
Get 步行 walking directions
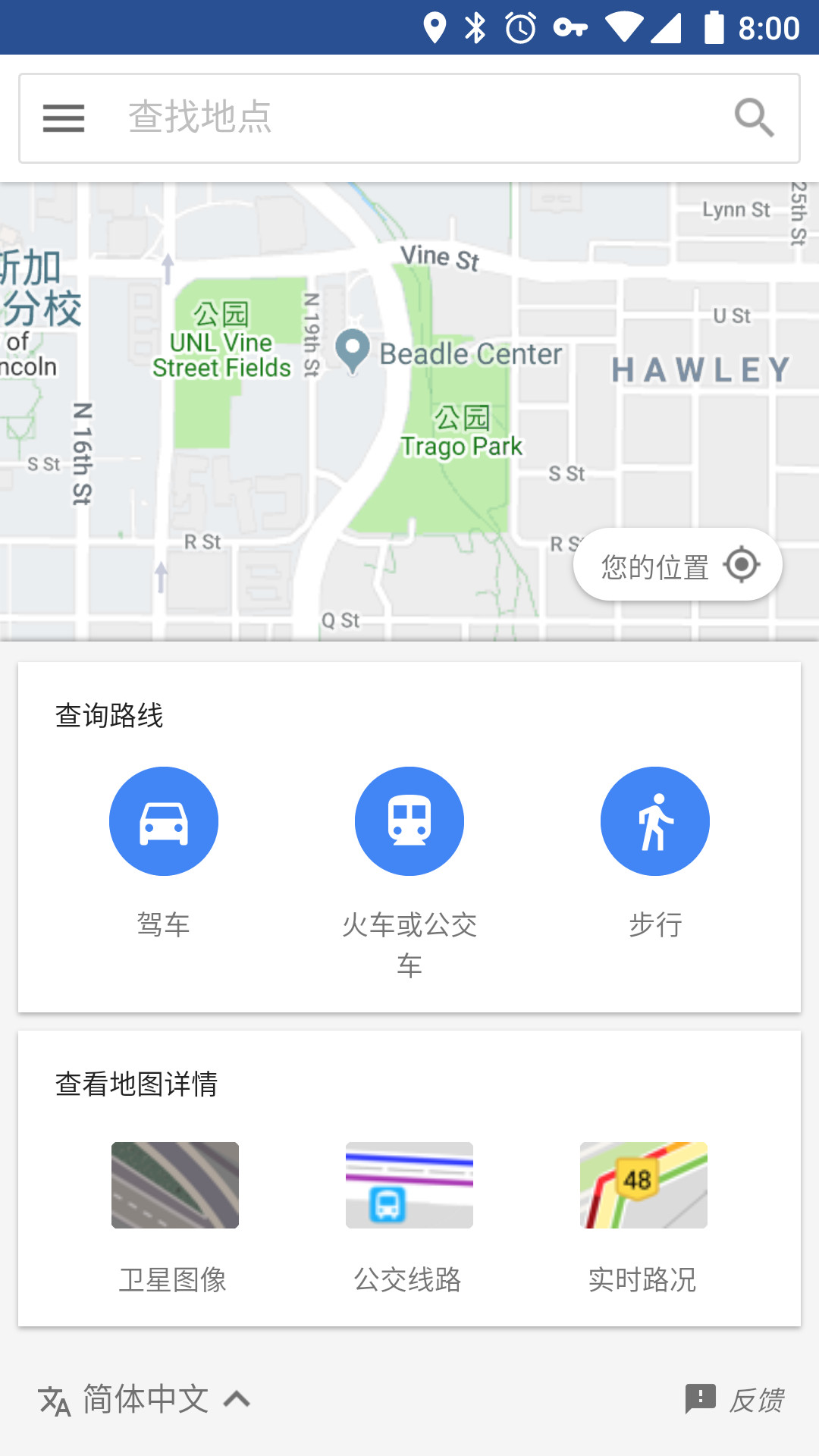pyautogui.click(x=655, y=822)
